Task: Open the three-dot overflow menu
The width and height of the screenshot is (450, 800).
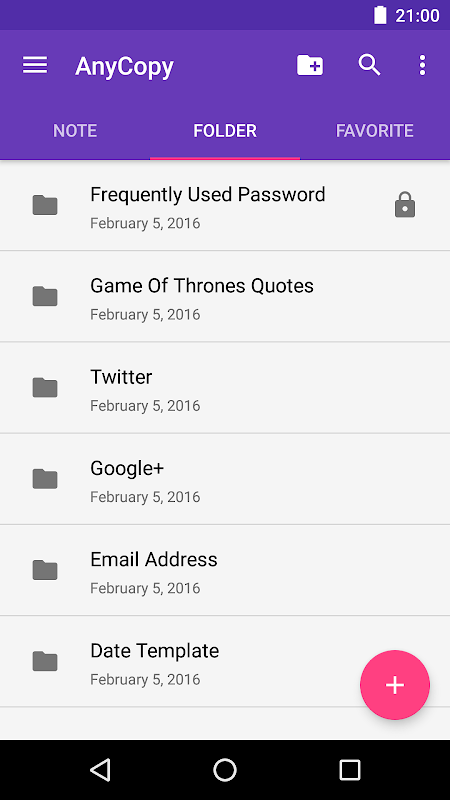Action: 422,65
